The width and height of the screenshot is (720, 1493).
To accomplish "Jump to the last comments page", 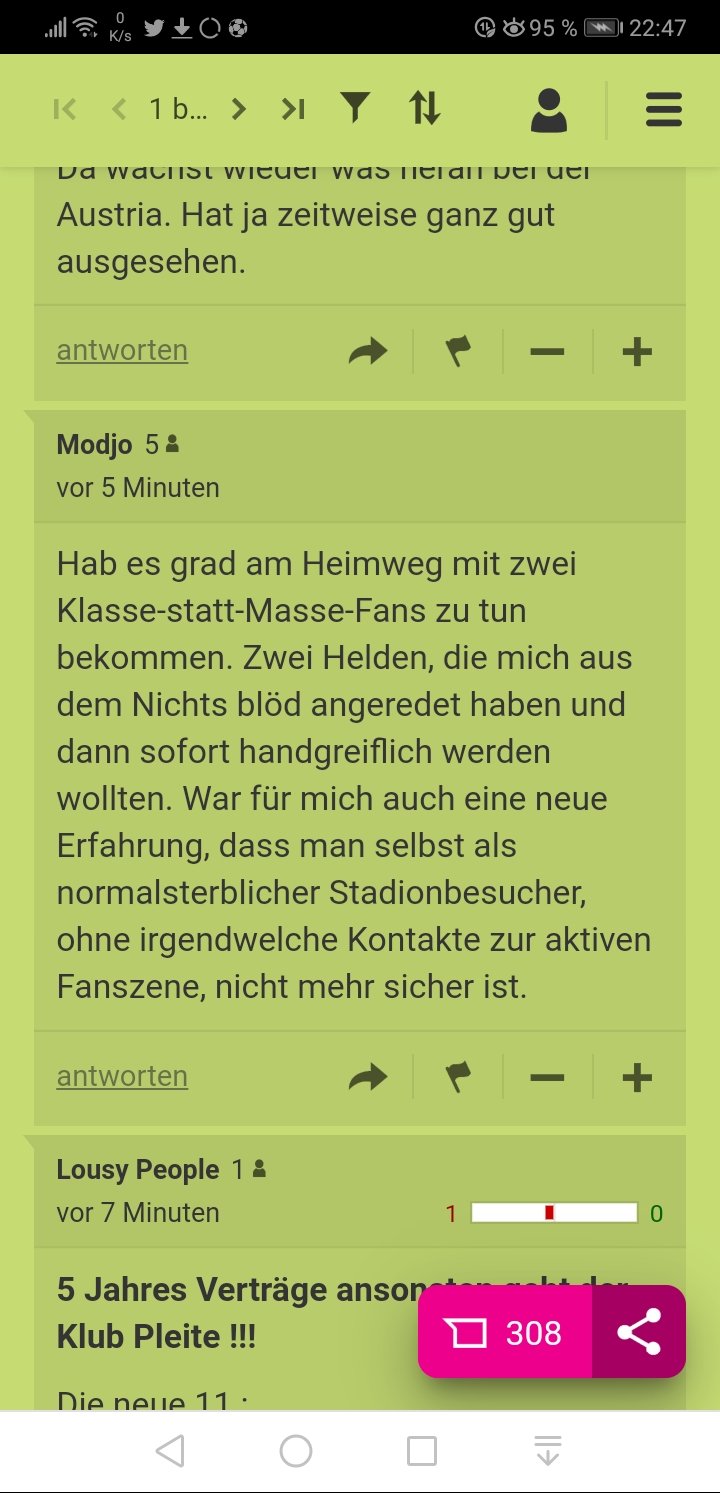I will (x=292, y=109).
